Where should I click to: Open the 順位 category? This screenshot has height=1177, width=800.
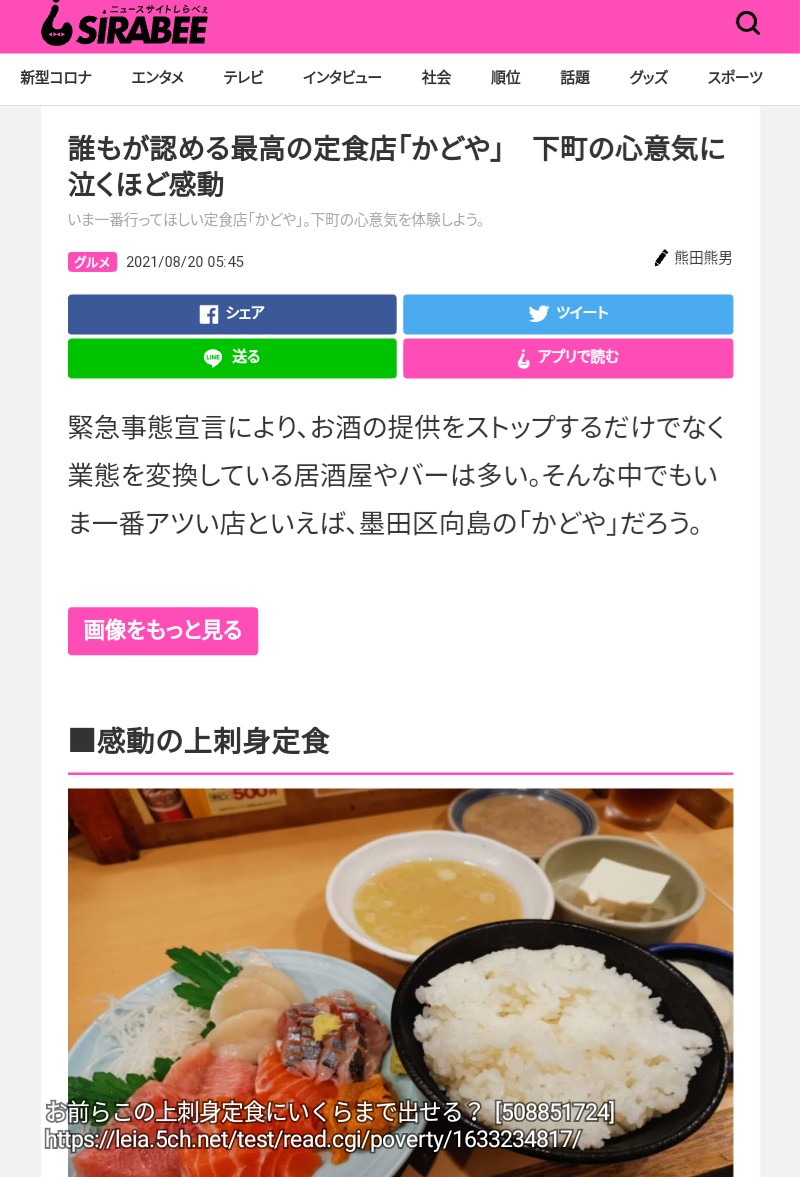click(x=506, y=78)
